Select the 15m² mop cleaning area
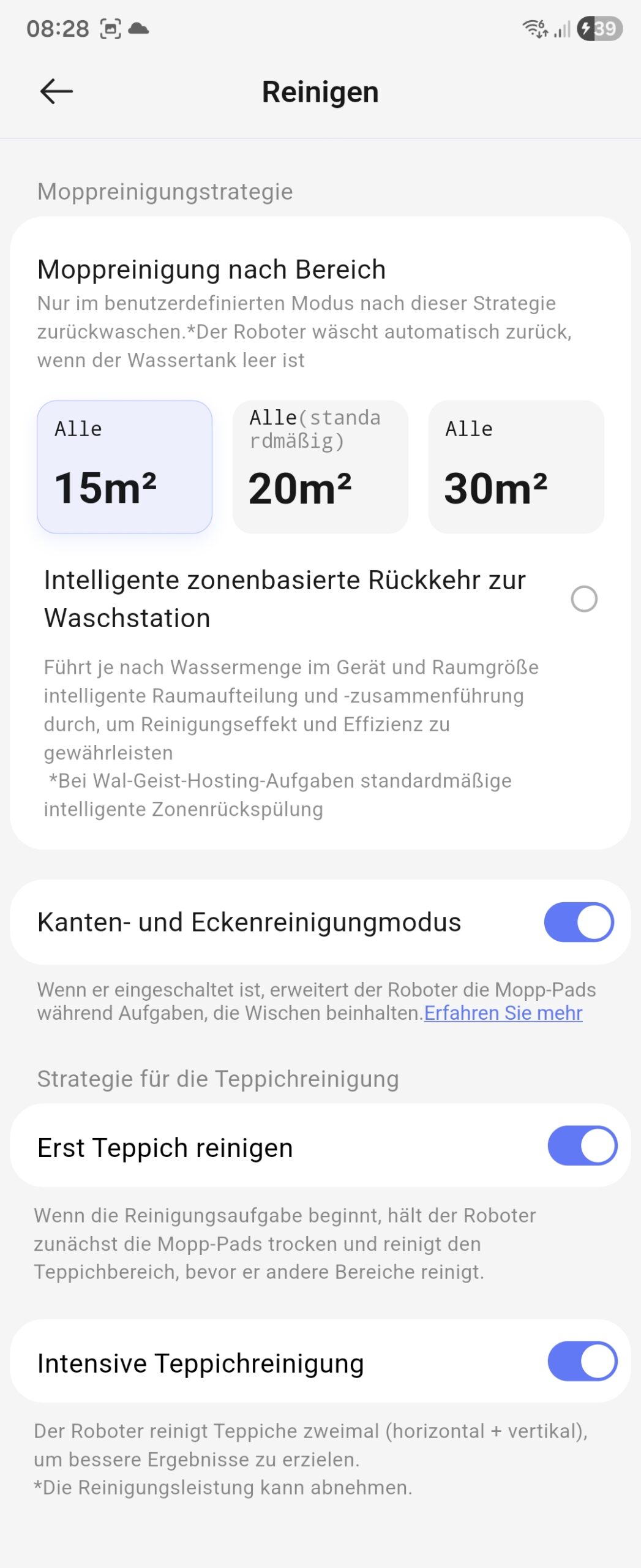Viewport: 641px width, 1568px height. [124, 467]
